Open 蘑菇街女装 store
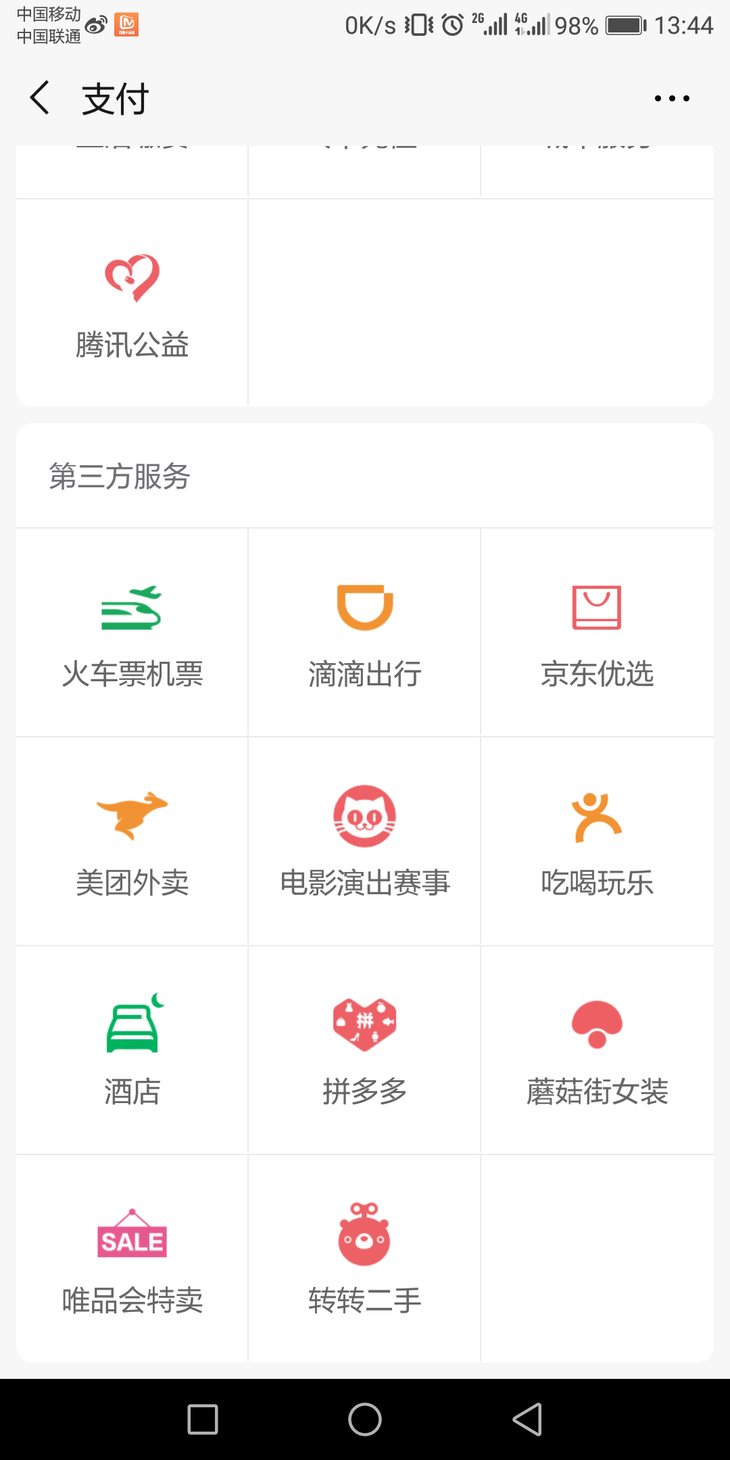The image size is (730, 1460). (597, 1050)
